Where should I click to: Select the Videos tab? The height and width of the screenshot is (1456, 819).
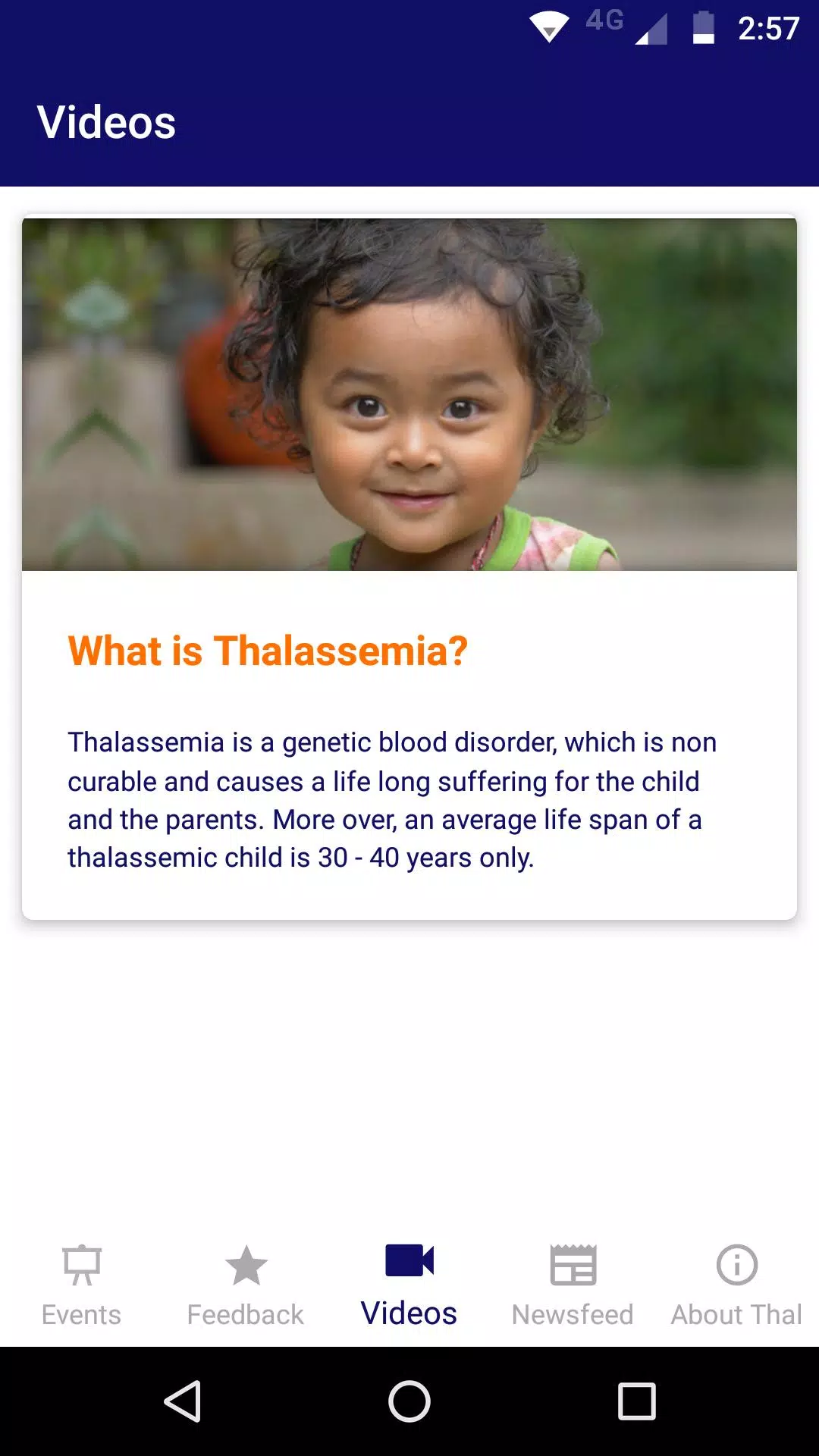(x=409, y=1285)
